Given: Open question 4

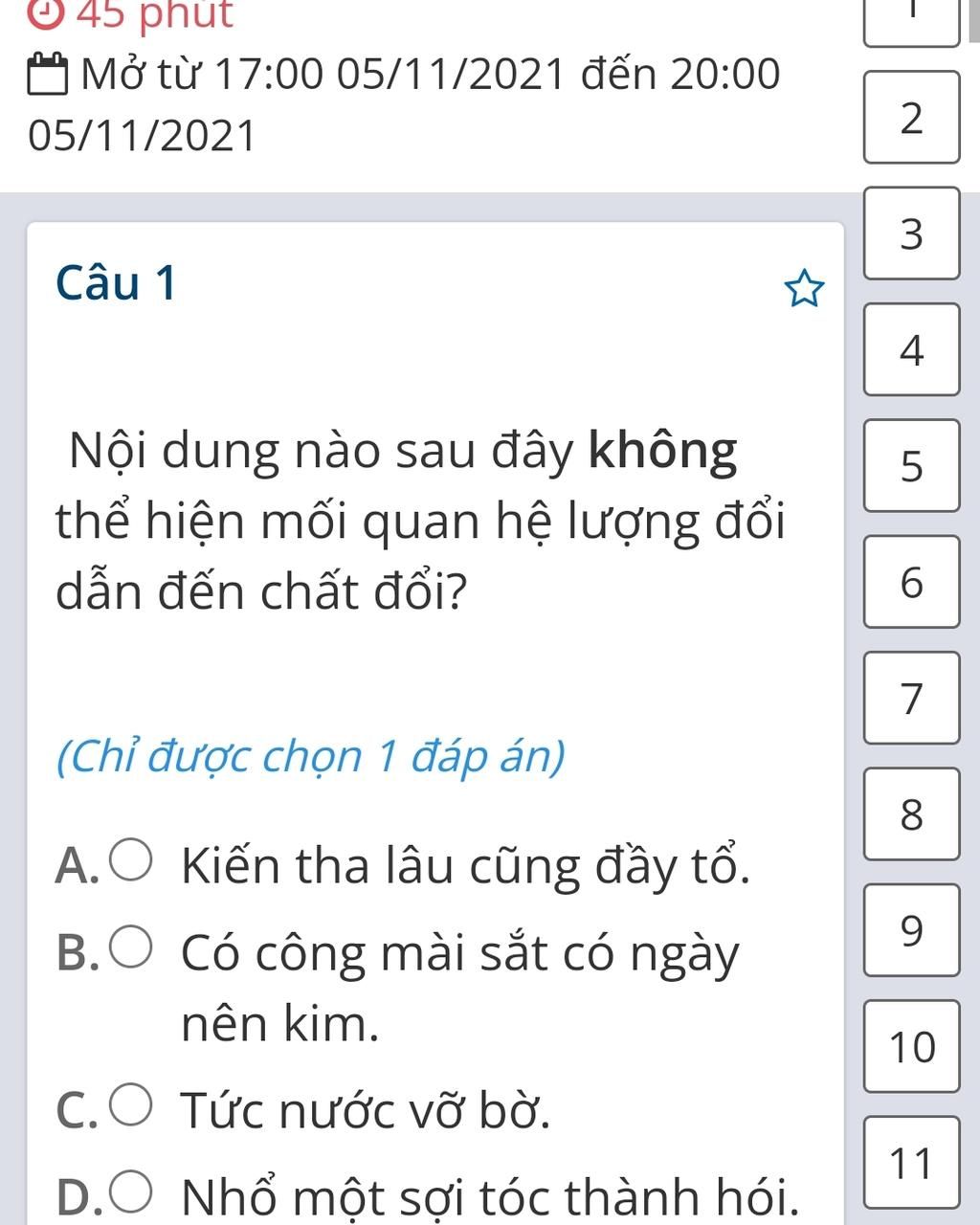Looking at the screenshot, I should tap(911, 349).
